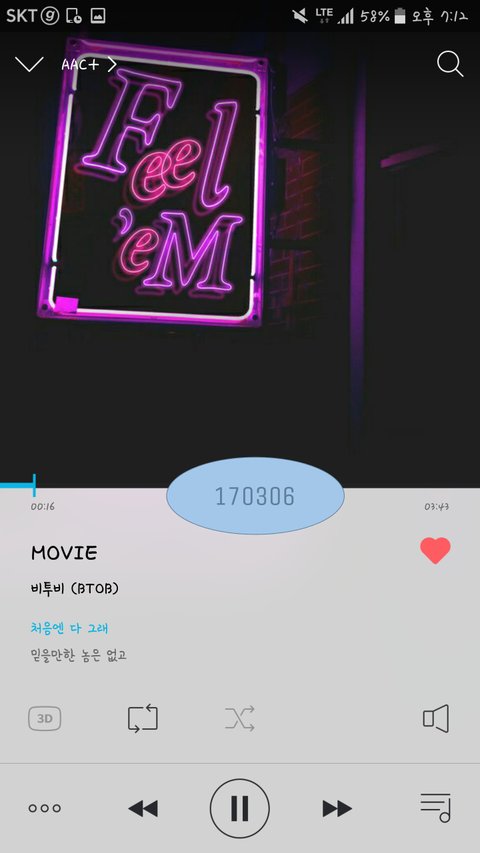Skip back to the previous track
The image size is (480, 853).
(x=143, y=808)
